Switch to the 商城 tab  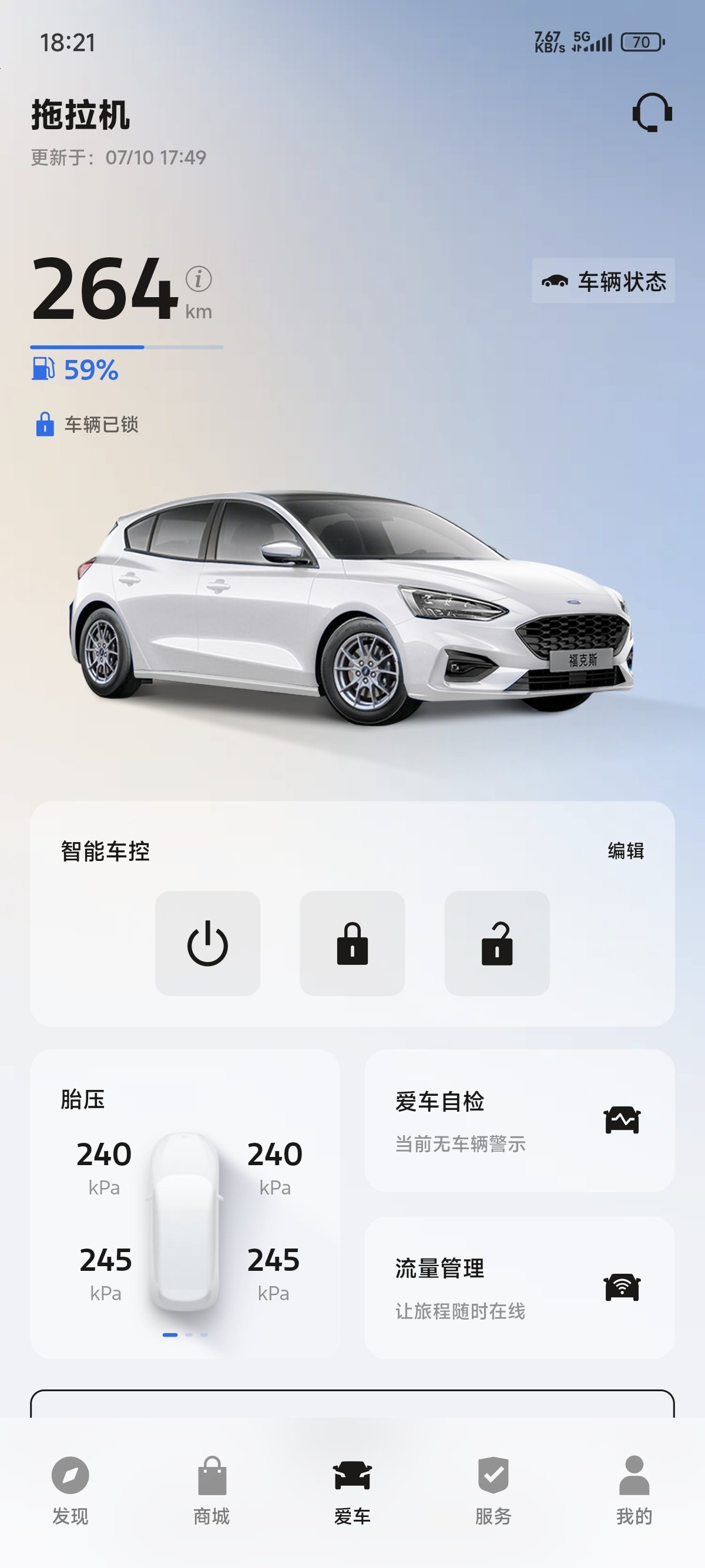pos(211,1490)
